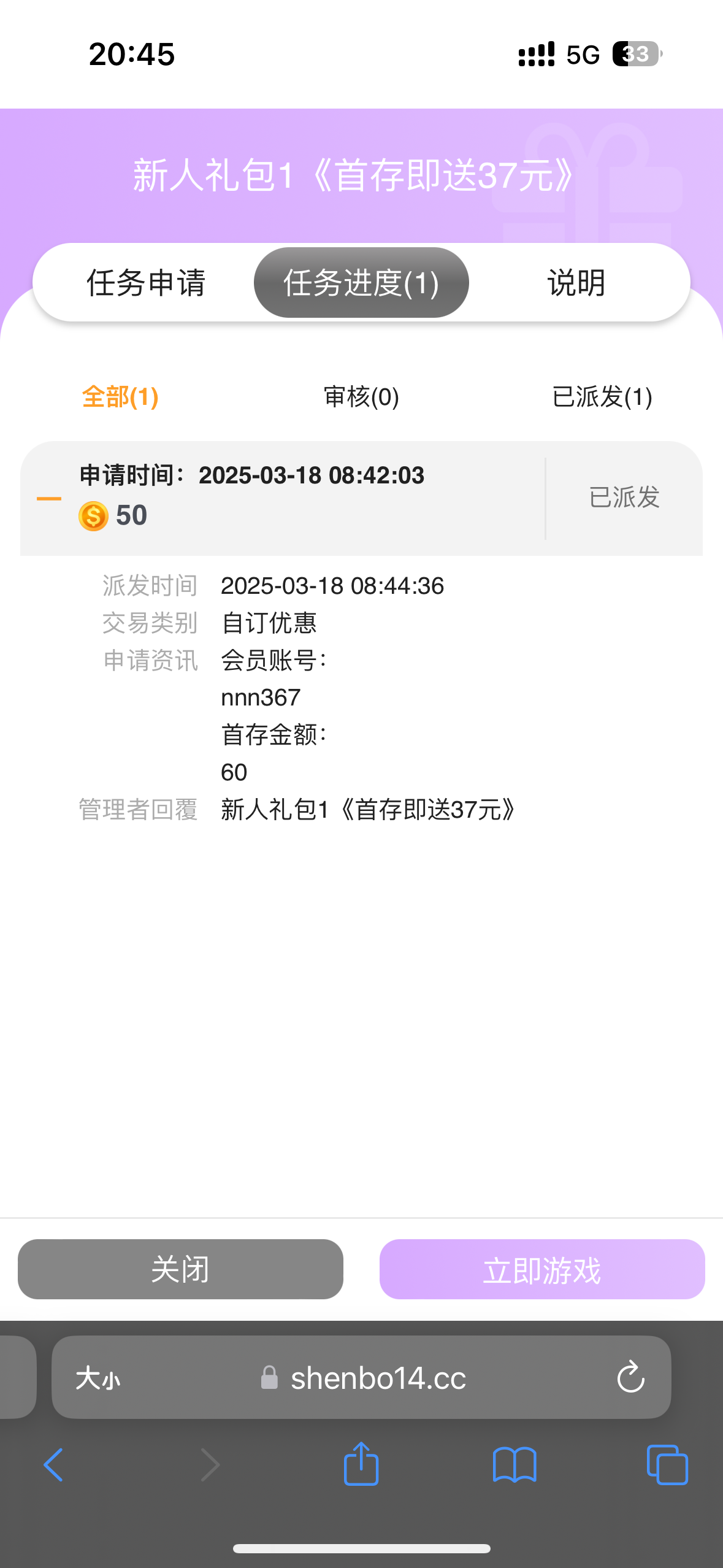The height and width of the screenshot is (1568, 723).
Task: Reload the page
Action: [630, 1378]
